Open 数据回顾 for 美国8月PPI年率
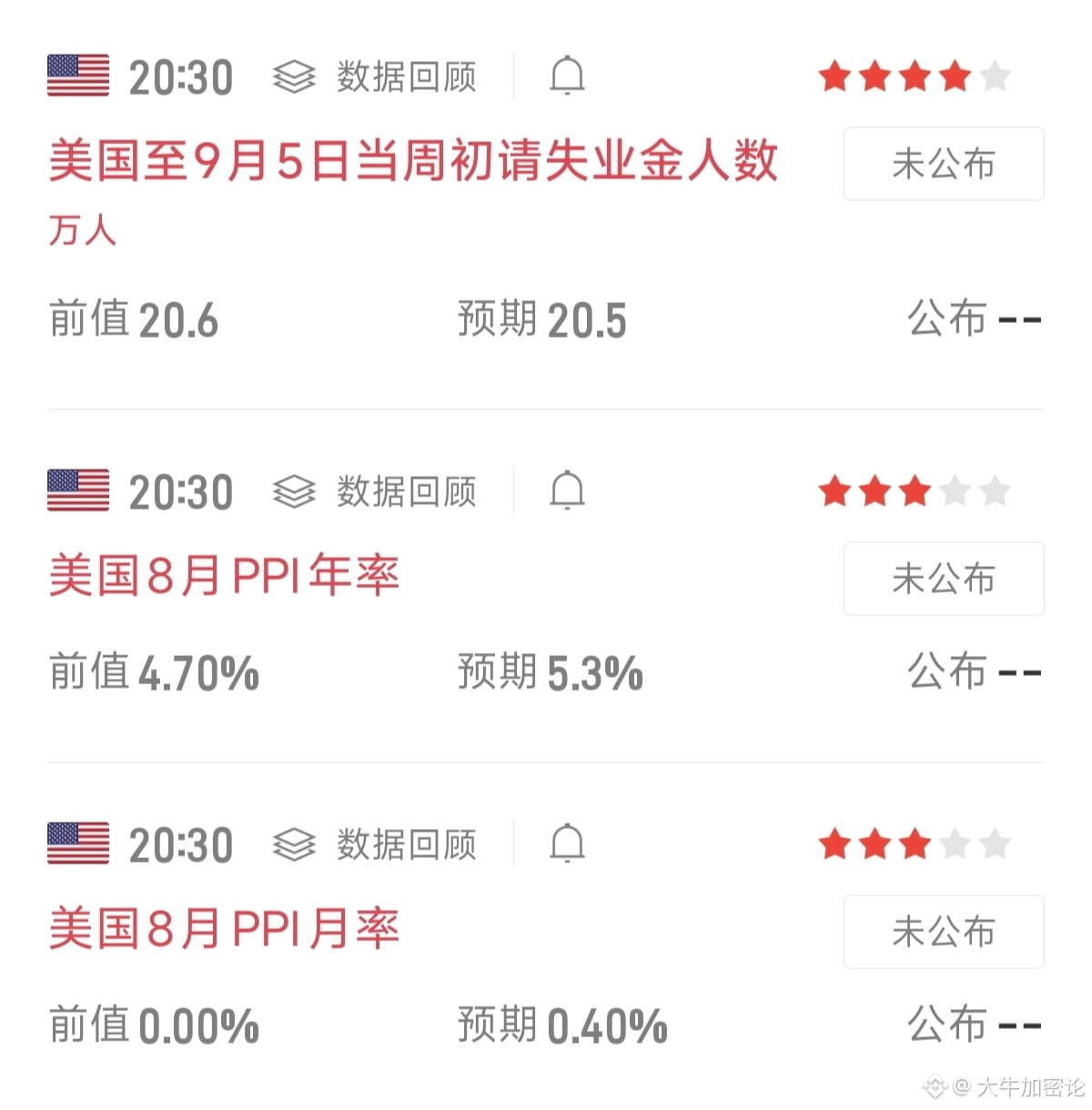Viewport: 1092px width, 1110px height. pyautogui.click(x=375, y=491)
